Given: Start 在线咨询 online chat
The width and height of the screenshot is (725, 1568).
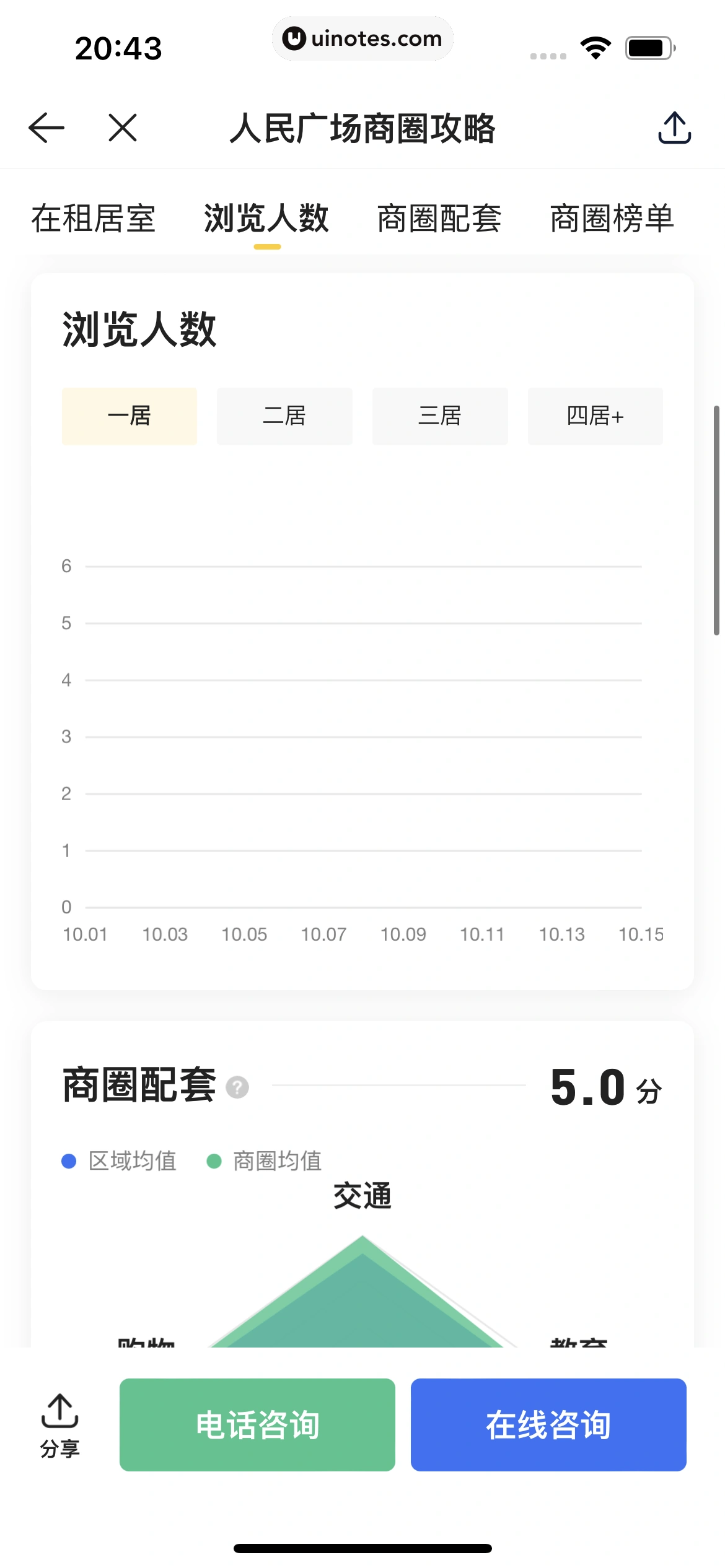Looking at the screenshot, I should [548, 1425].
